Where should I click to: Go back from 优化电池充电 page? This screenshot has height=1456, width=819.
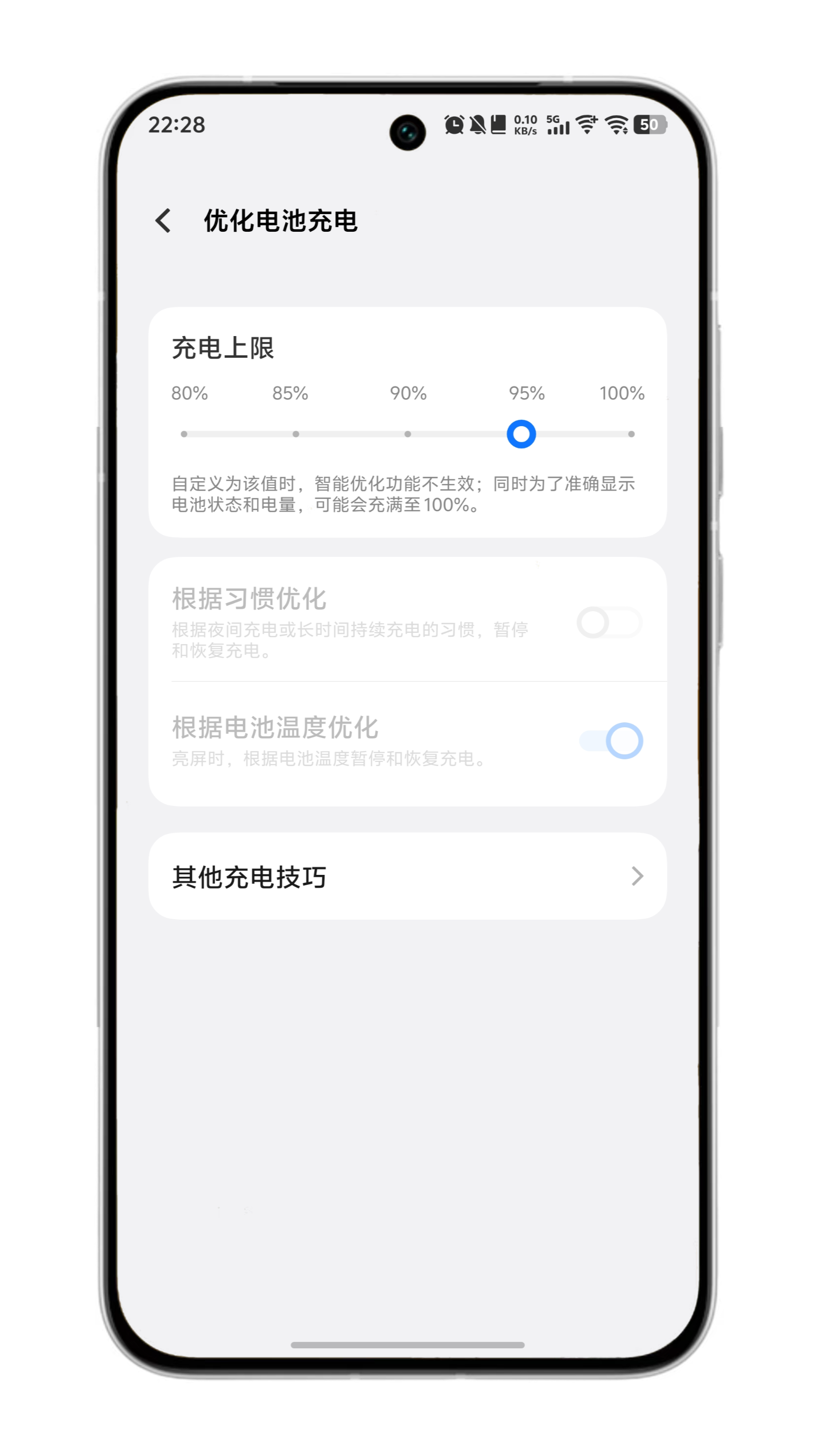click(163, 220)
